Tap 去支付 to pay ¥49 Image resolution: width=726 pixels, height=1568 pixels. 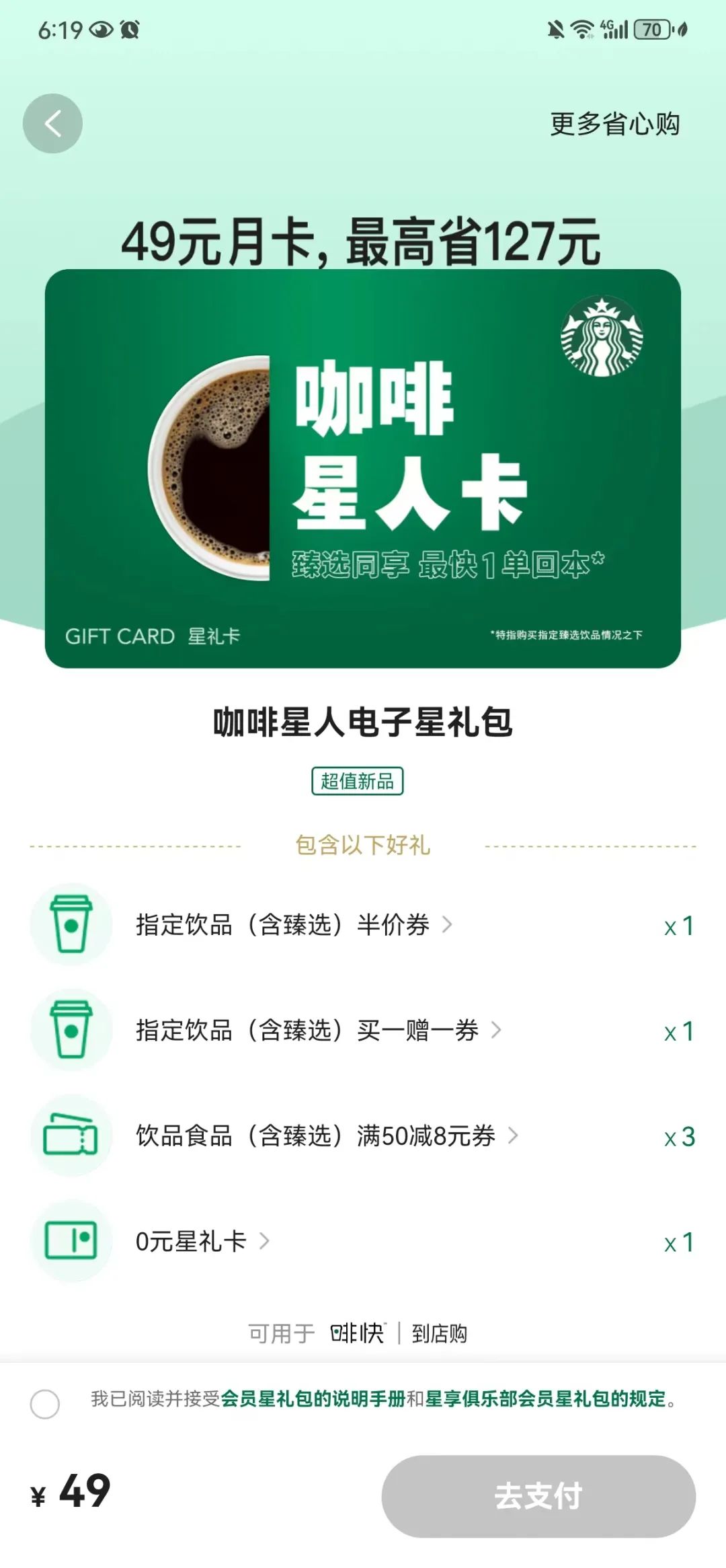click(538, 1497)
